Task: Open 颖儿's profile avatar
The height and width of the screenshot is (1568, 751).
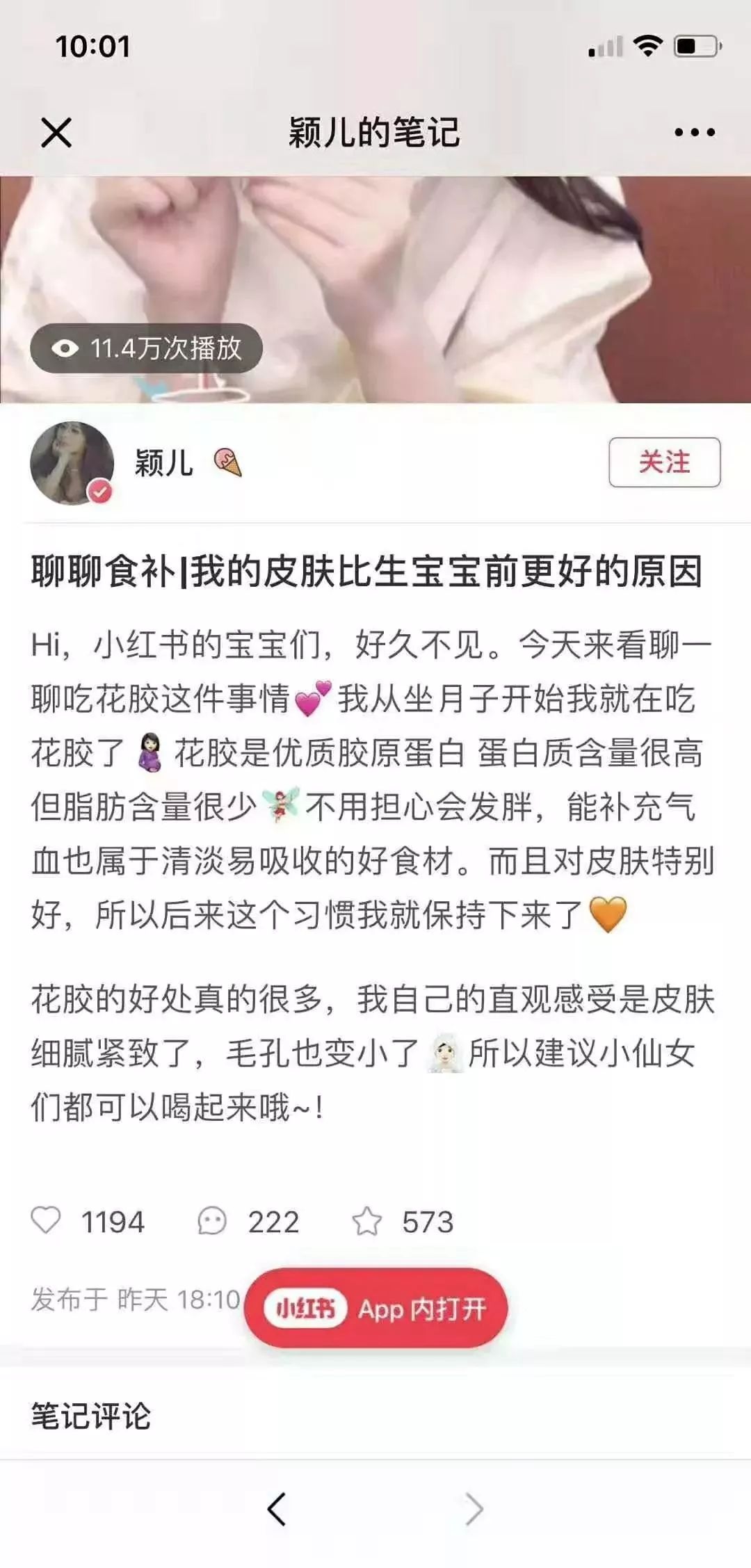Action: coord(72,463)
